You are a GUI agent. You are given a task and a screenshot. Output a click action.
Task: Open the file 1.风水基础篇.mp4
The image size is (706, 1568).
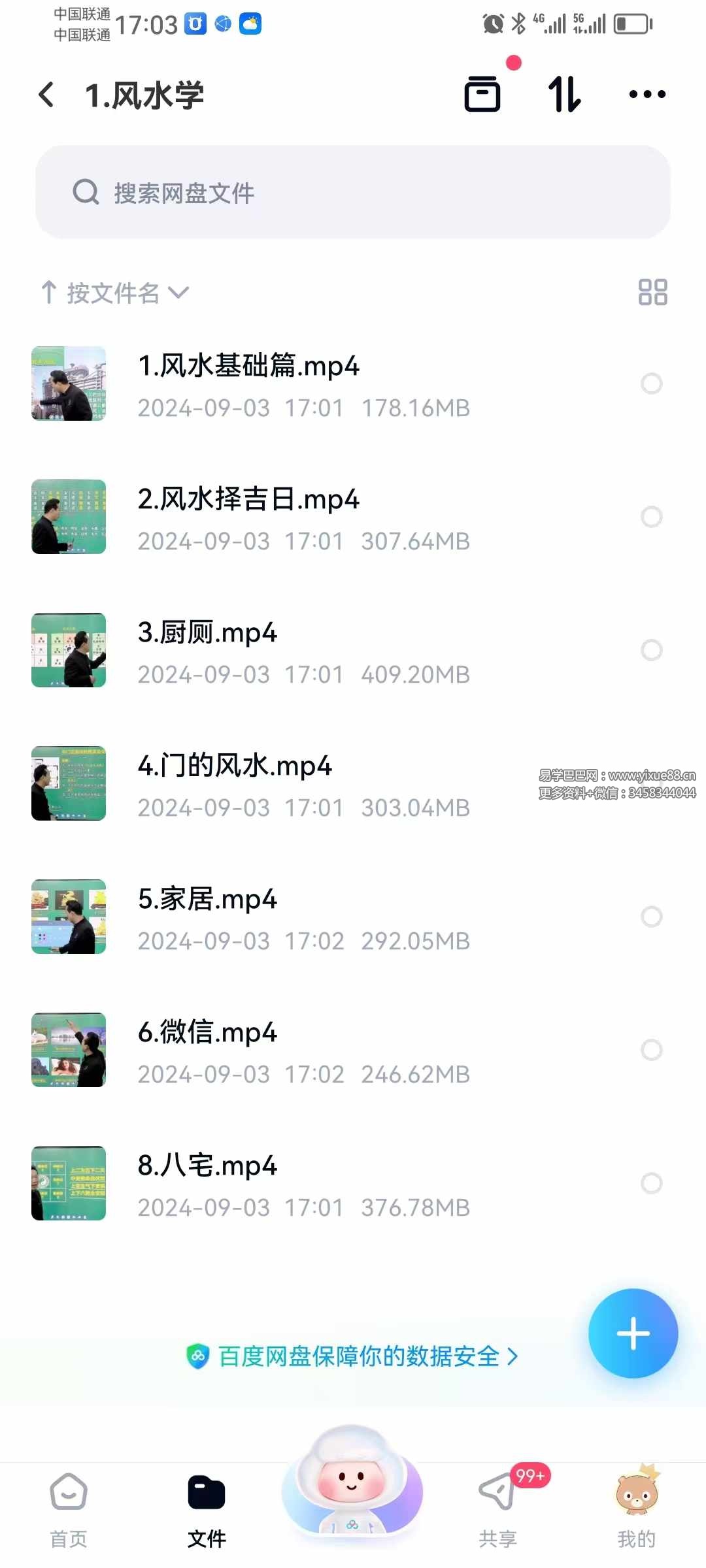[x=248, y=366]
